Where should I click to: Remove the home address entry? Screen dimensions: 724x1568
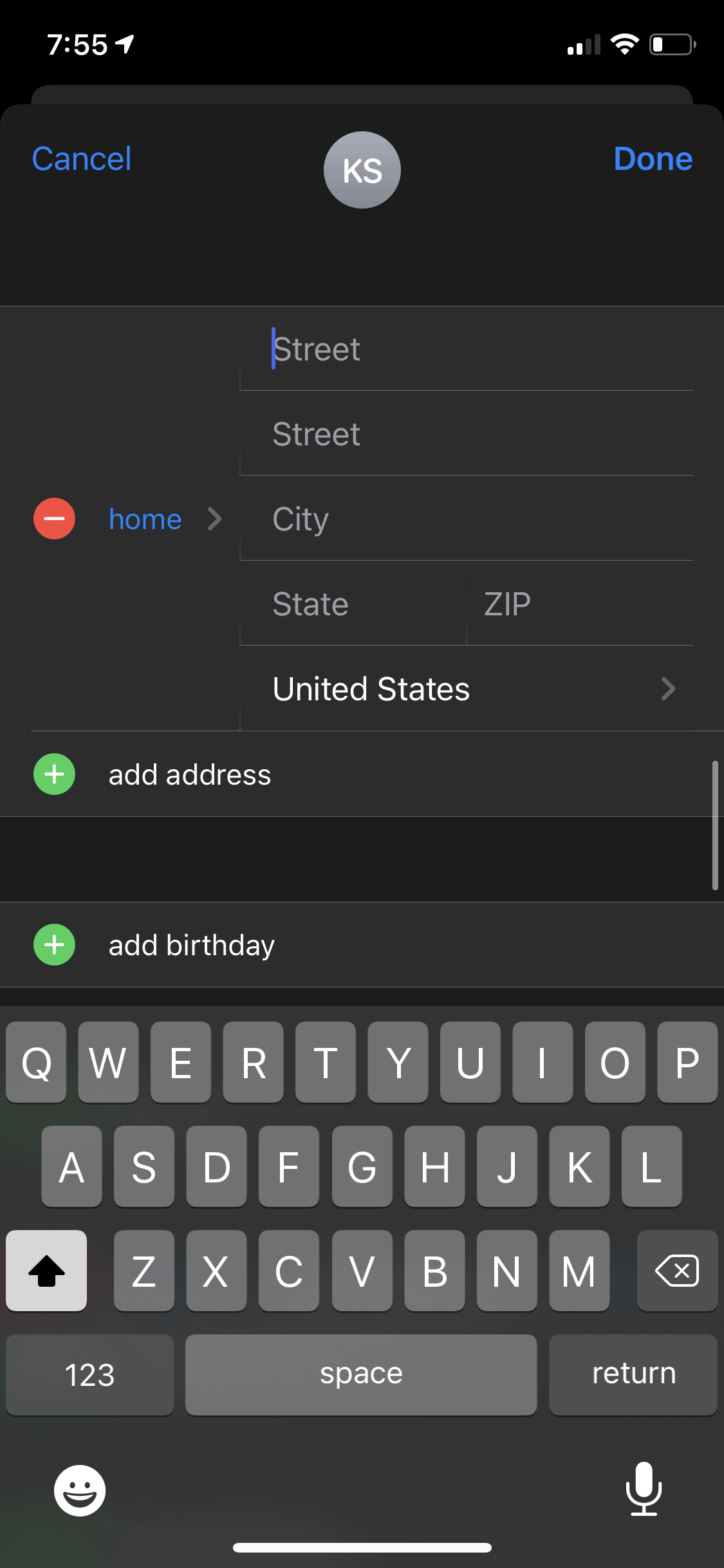pos(54,519)
